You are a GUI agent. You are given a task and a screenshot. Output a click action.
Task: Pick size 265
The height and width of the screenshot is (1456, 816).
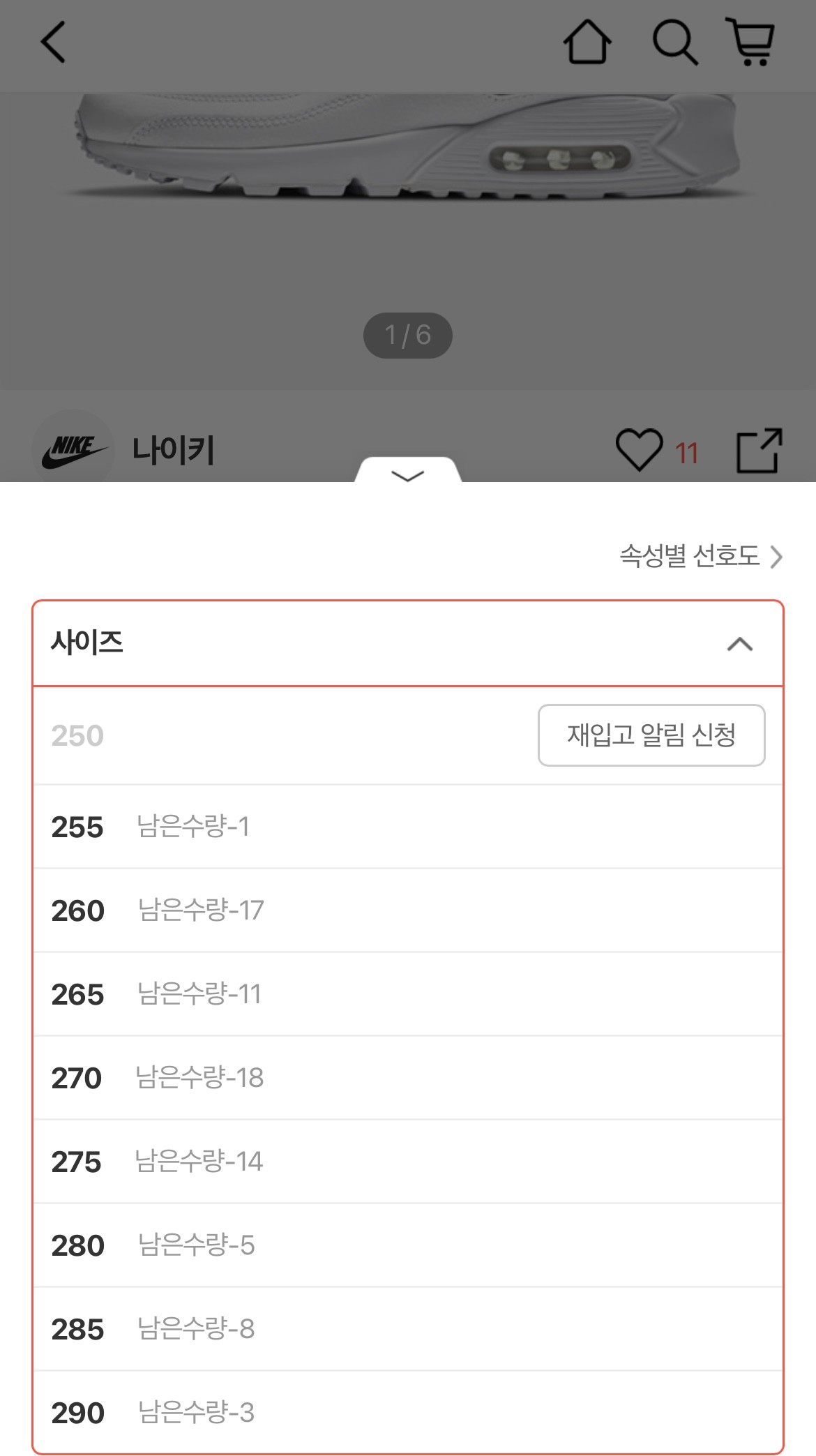[x=408, y=994]
